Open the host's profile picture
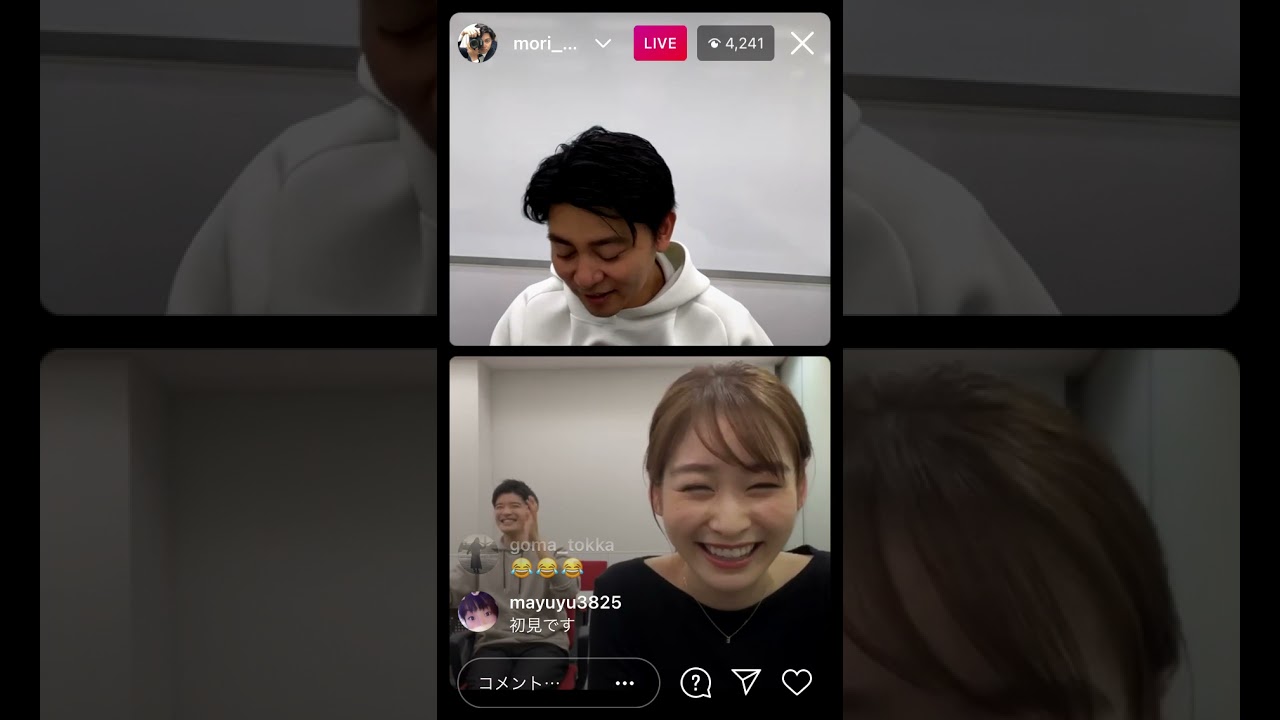Image resolution: width=1280 pixels, height=720 pixels. coord(477,43)
